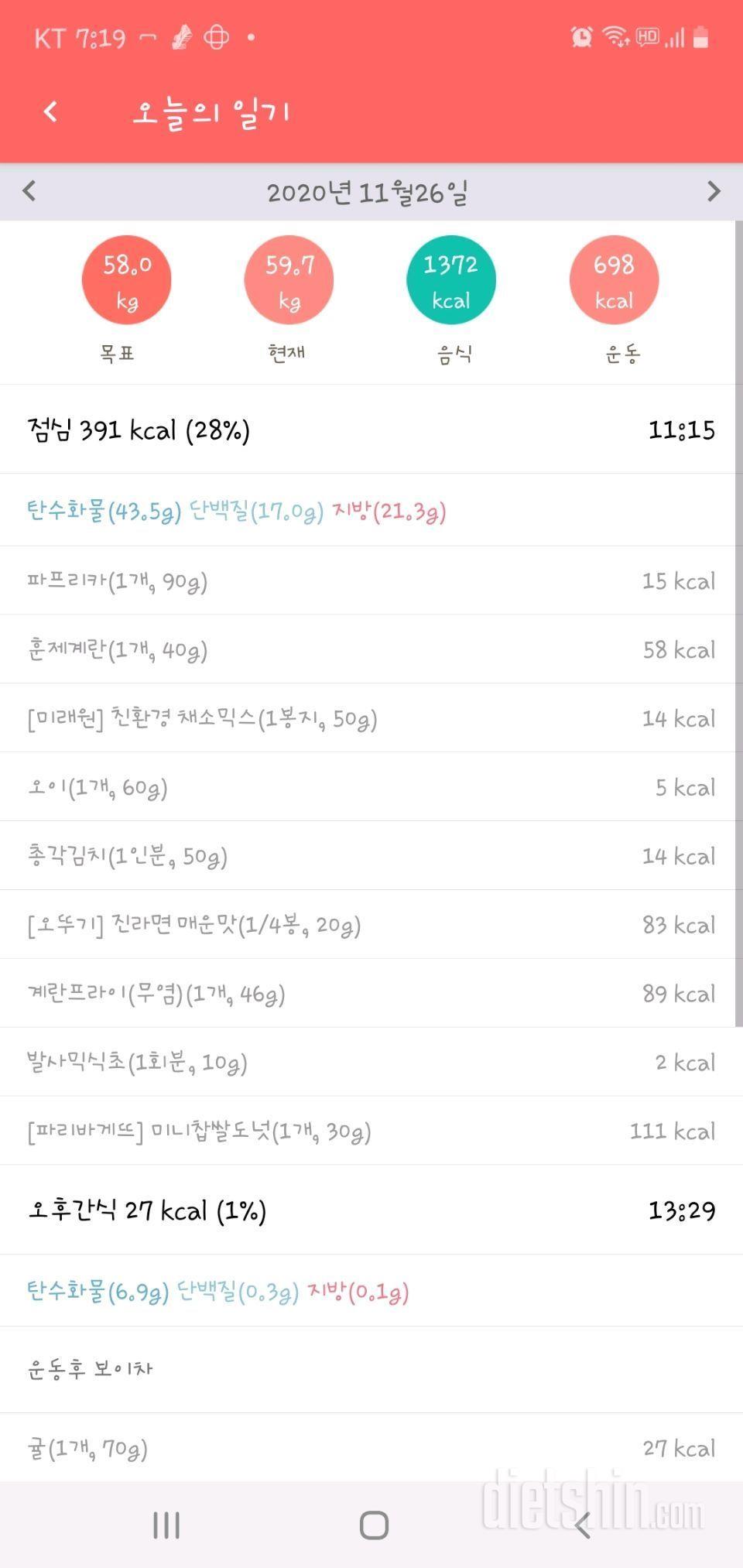The image size is (743, 1568).
Task: Open the 운동 698 kcal circle
Action: 614,280
